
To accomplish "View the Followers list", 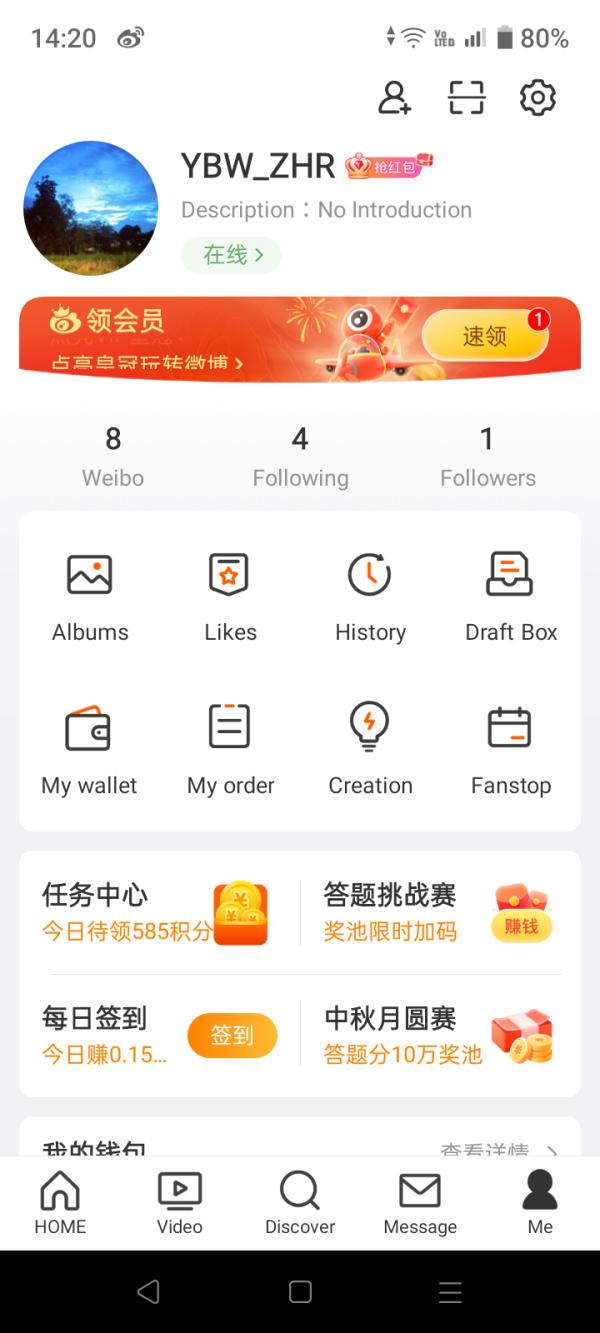I will (x=487, y=457).
